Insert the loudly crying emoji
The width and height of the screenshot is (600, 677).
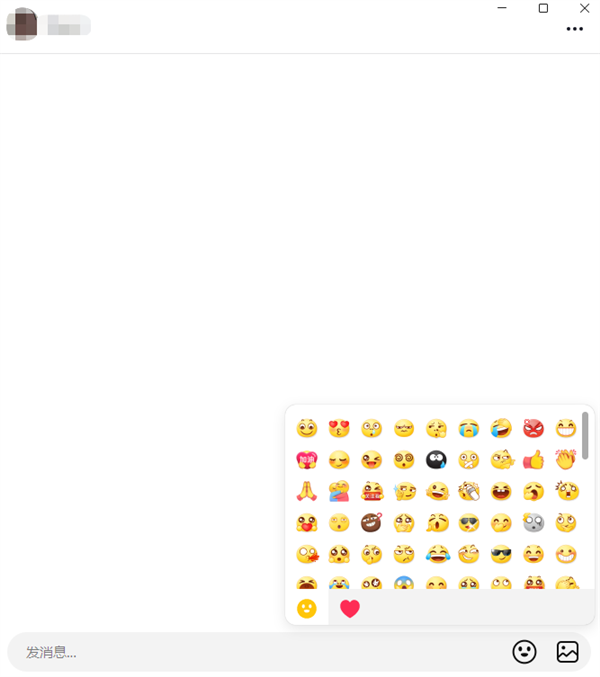(x=468, y=429)
